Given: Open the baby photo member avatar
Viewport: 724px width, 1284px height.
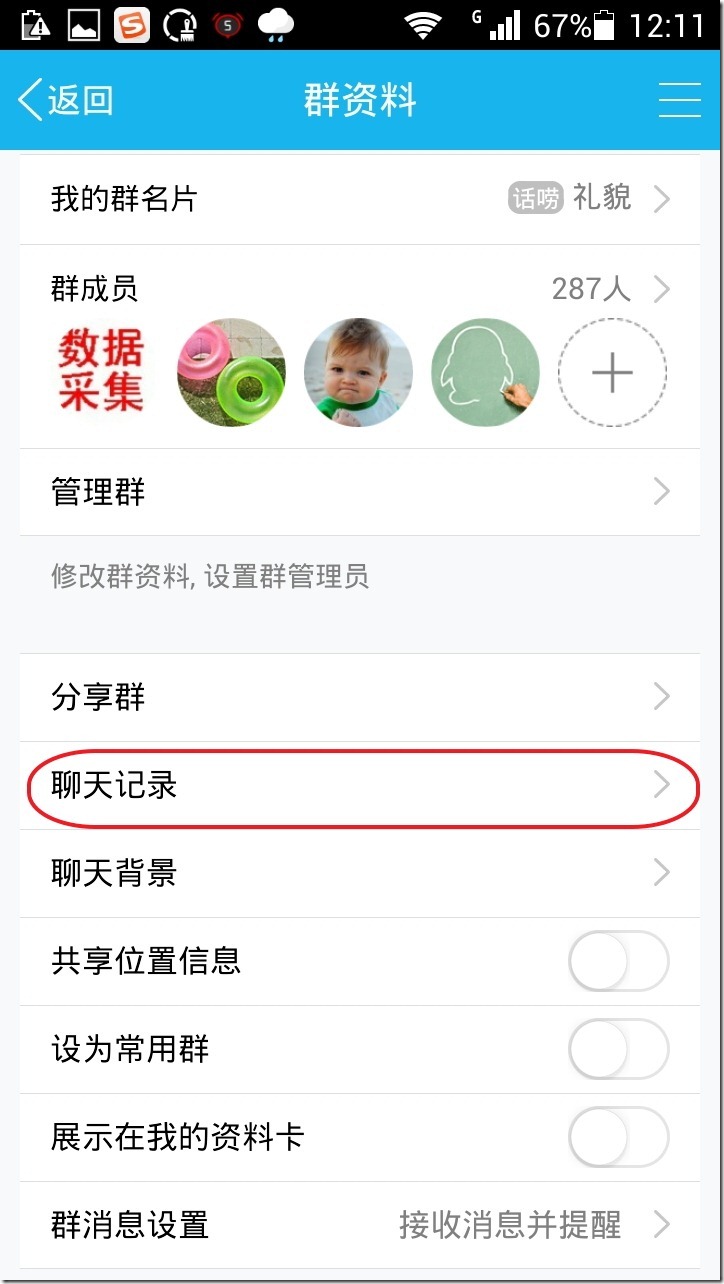Looking at the screenshot, I should click(x=358, y=373).
